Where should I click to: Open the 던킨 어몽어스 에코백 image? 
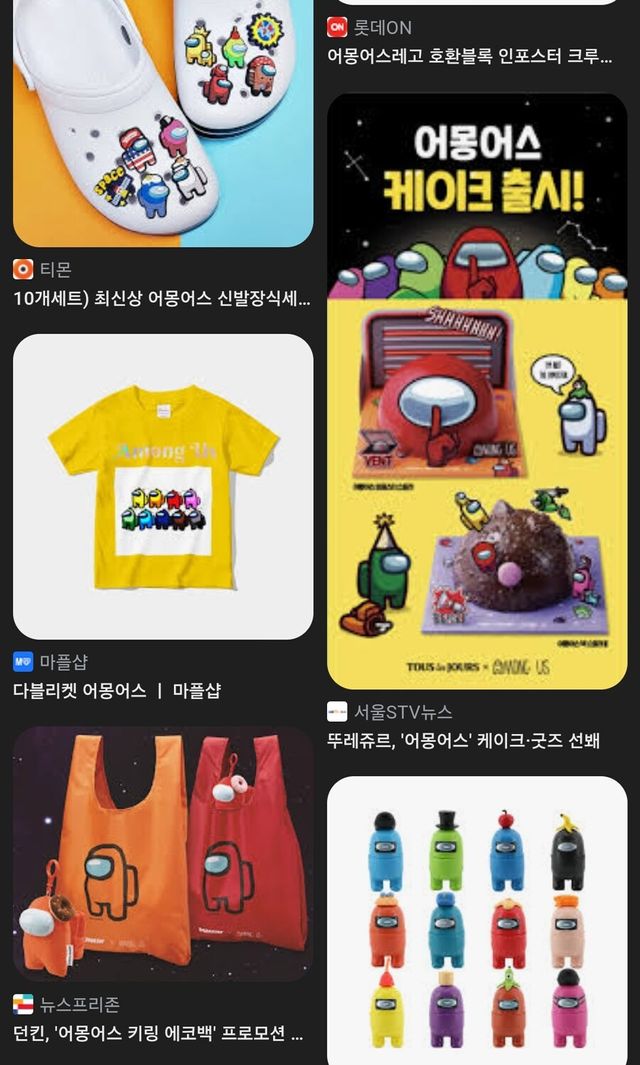click(x=163, y=854)
